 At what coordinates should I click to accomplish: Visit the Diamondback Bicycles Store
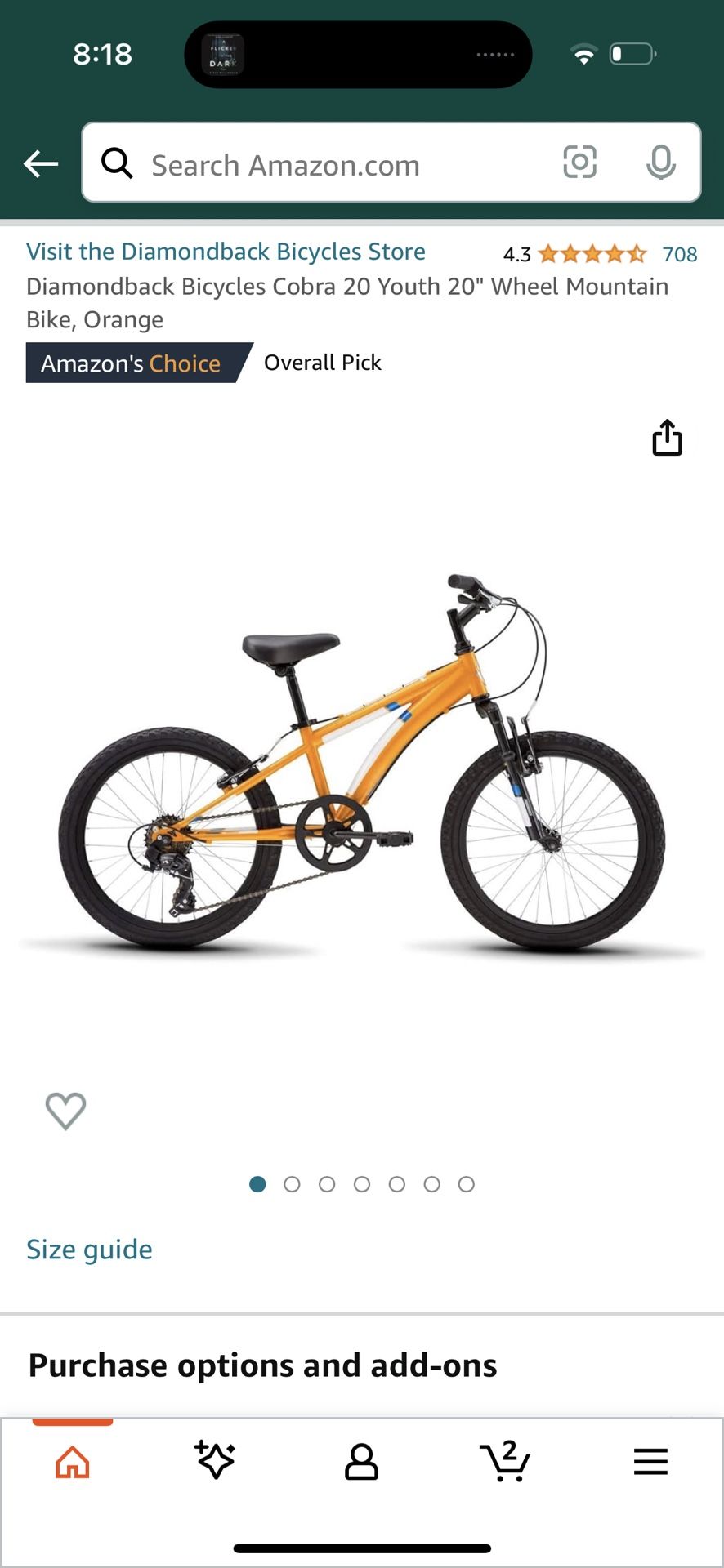coord(226,252)
